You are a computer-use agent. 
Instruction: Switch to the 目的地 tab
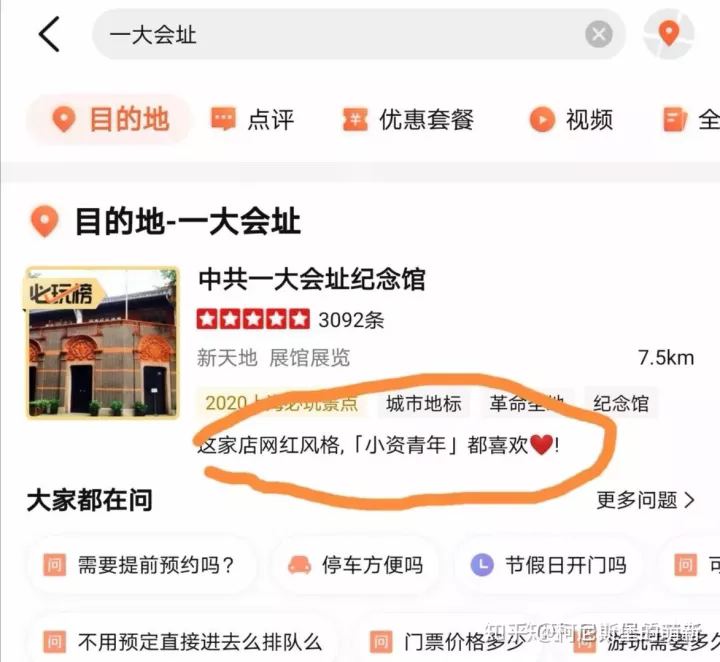click(x=110, y=120)
